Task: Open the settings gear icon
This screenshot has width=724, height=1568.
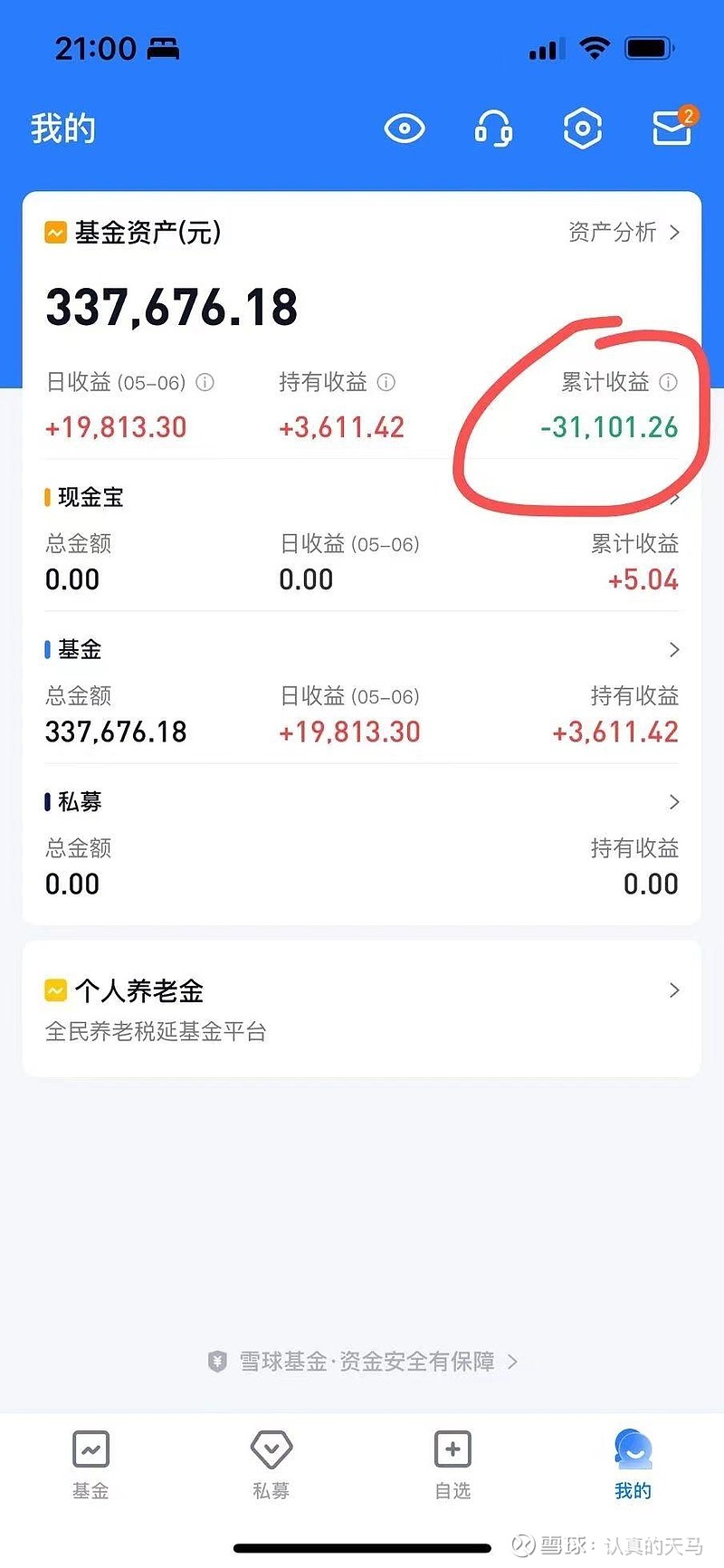Action: tap(582, 129)
